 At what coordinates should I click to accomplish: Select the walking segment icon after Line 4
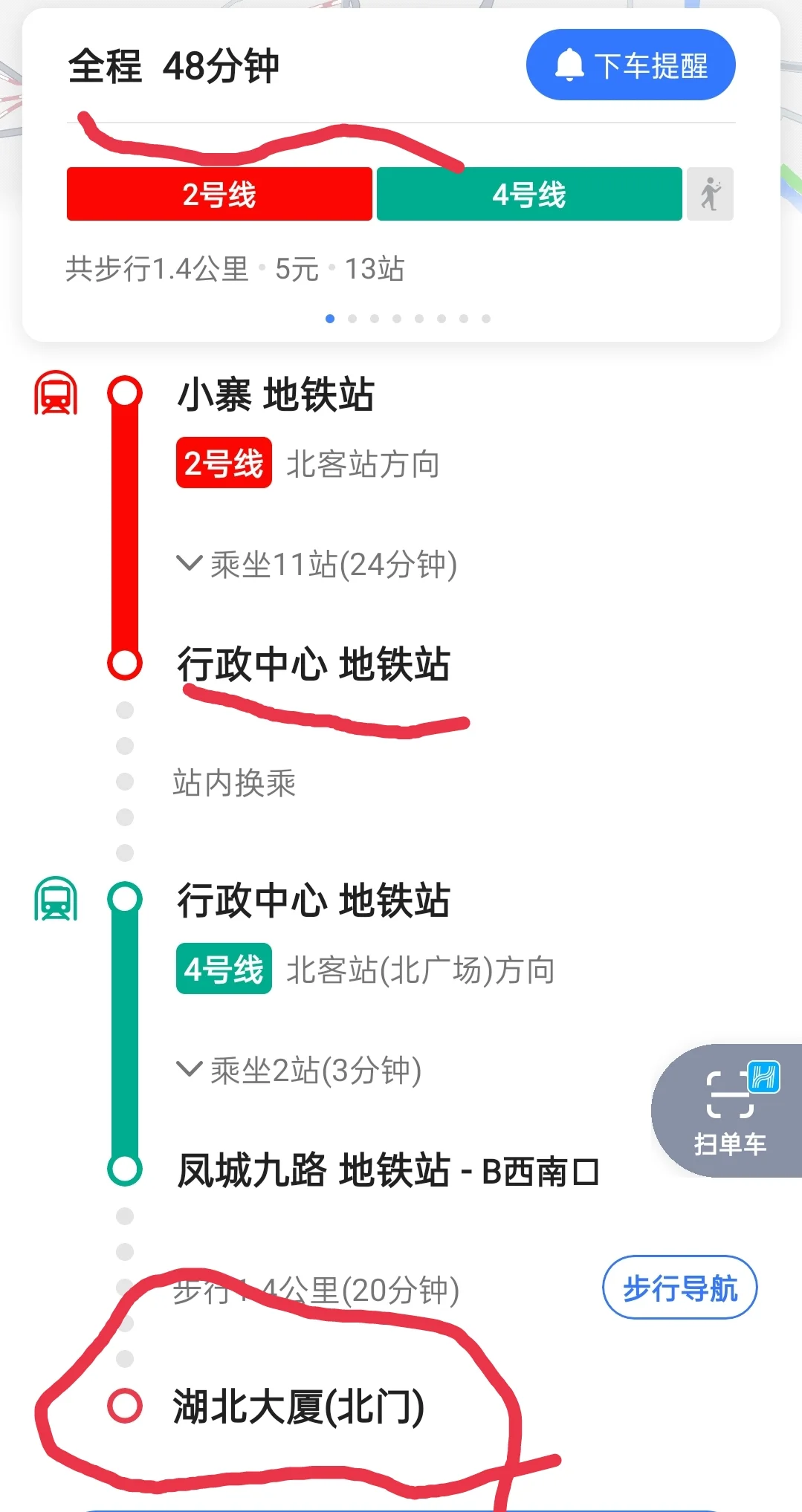point(711,195)
